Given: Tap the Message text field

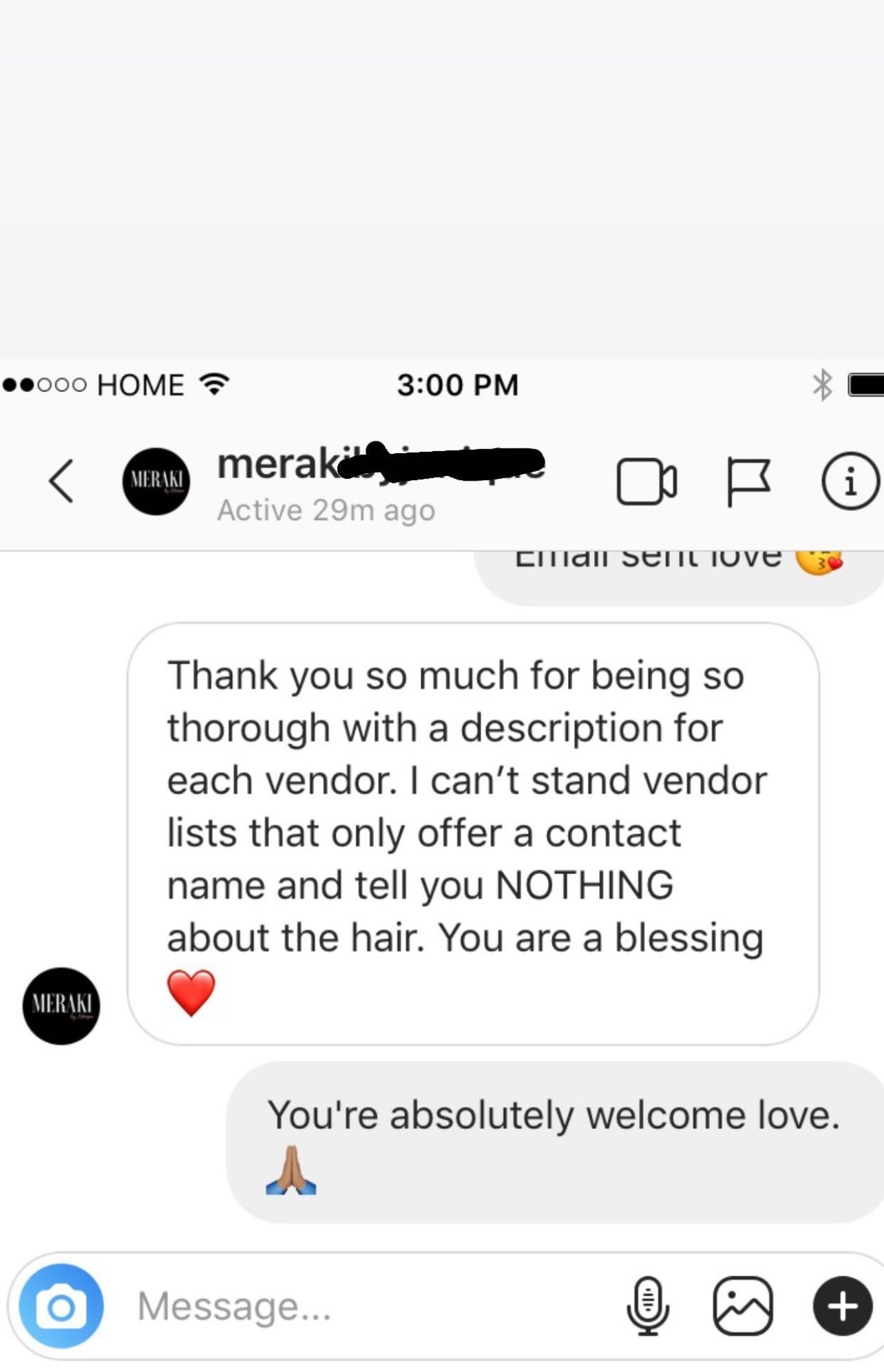Looking at the screenshot, I should click(x=358, y=1305).
